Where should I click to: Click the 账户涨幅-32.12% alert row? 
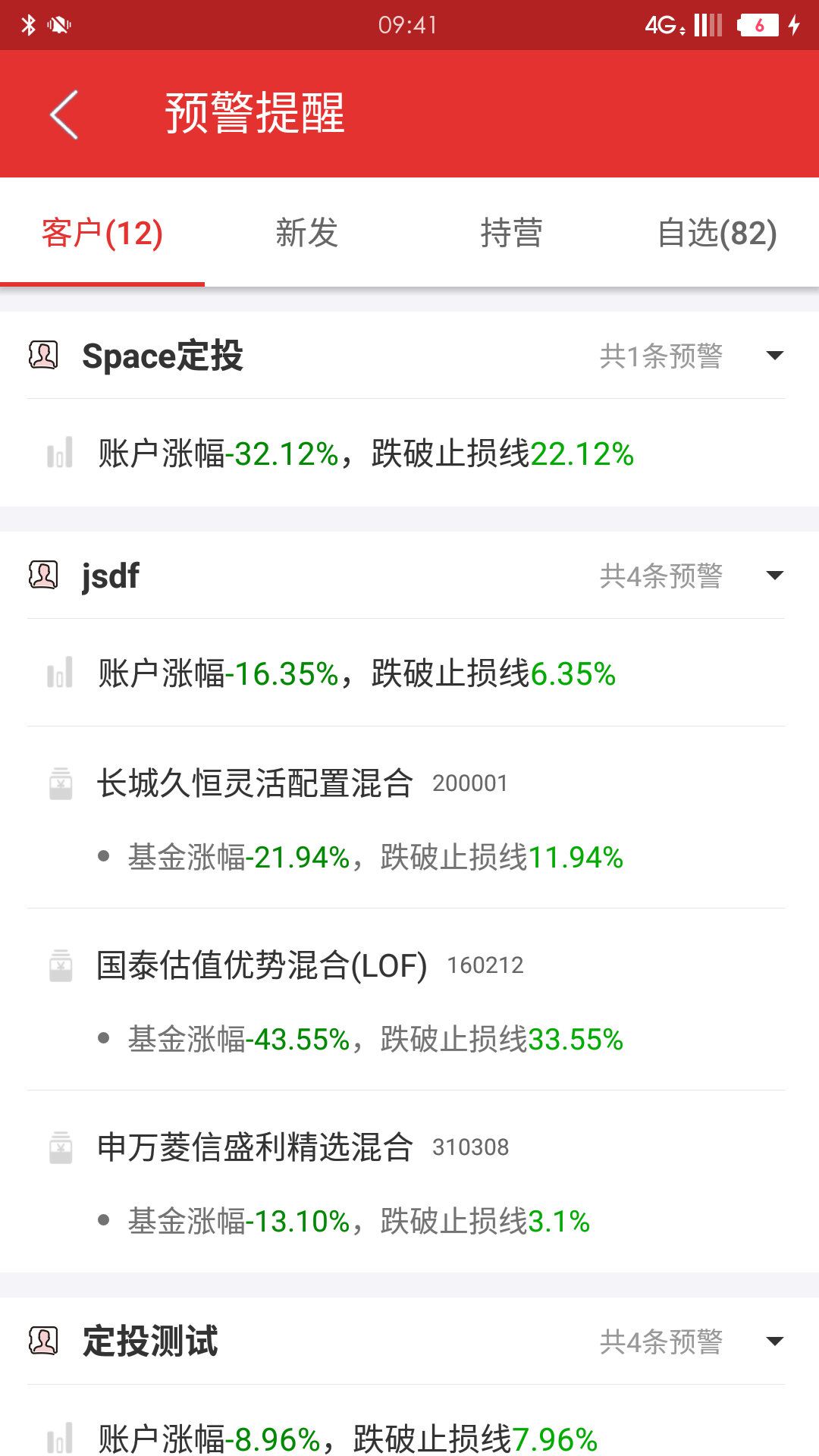364,453
